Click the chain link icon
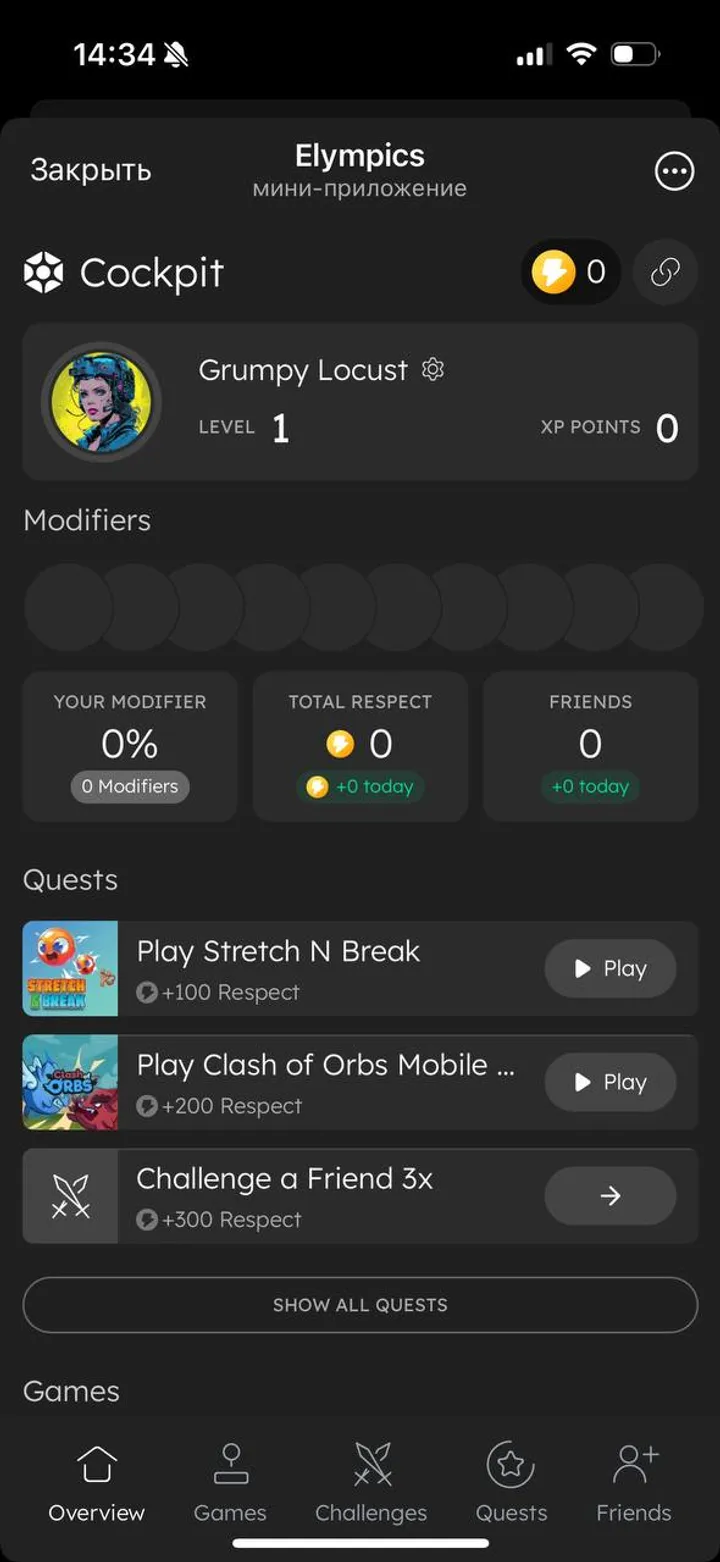Viewport: 720px width, 1562px height. [665, 271]
